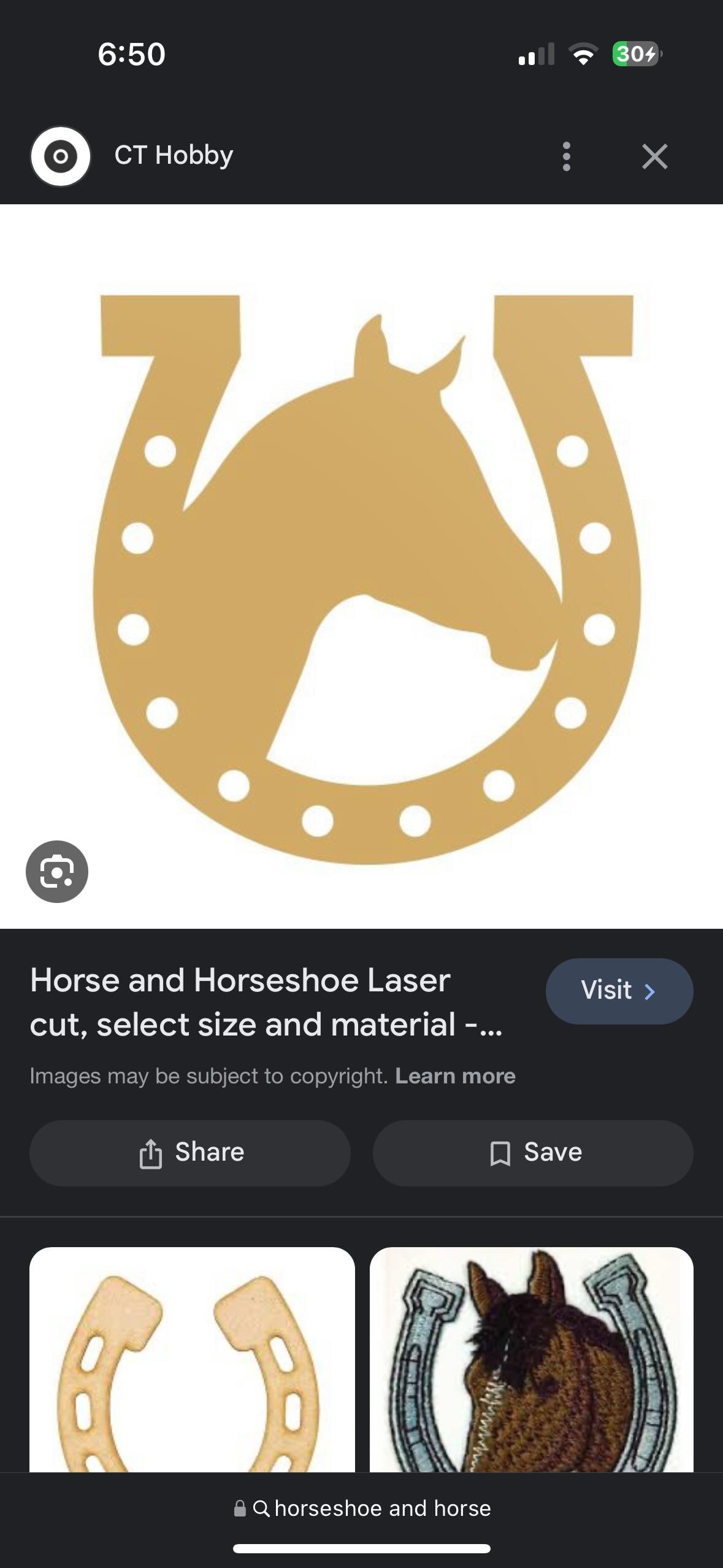
Task: Open the wooden horseshoe pair related image
Action: (192, 1359)
